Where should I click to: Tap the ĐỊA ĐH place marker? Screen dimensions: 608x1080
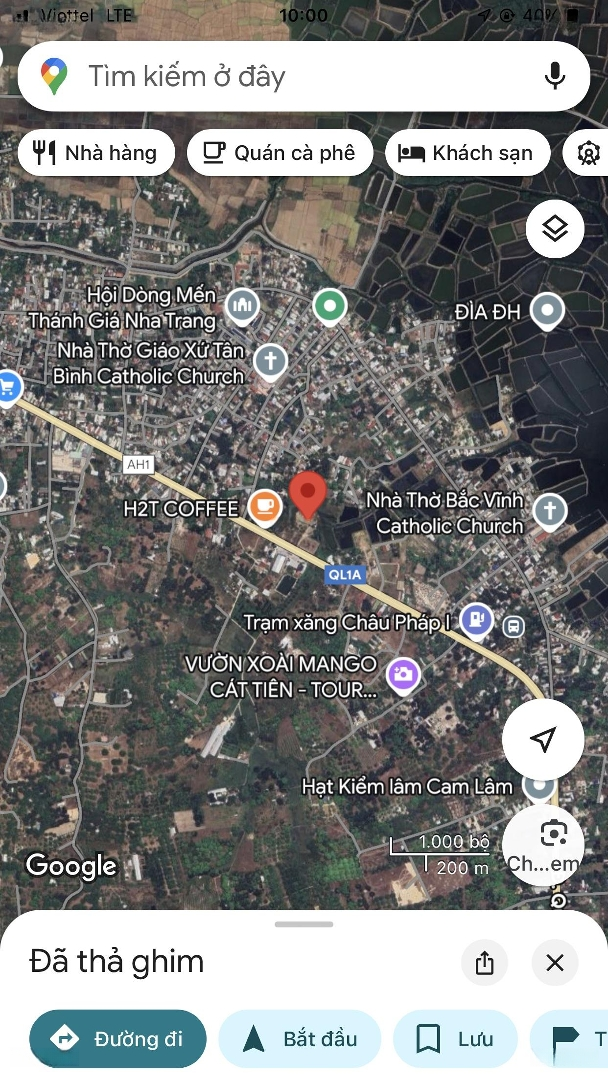(x=548, y=311)
